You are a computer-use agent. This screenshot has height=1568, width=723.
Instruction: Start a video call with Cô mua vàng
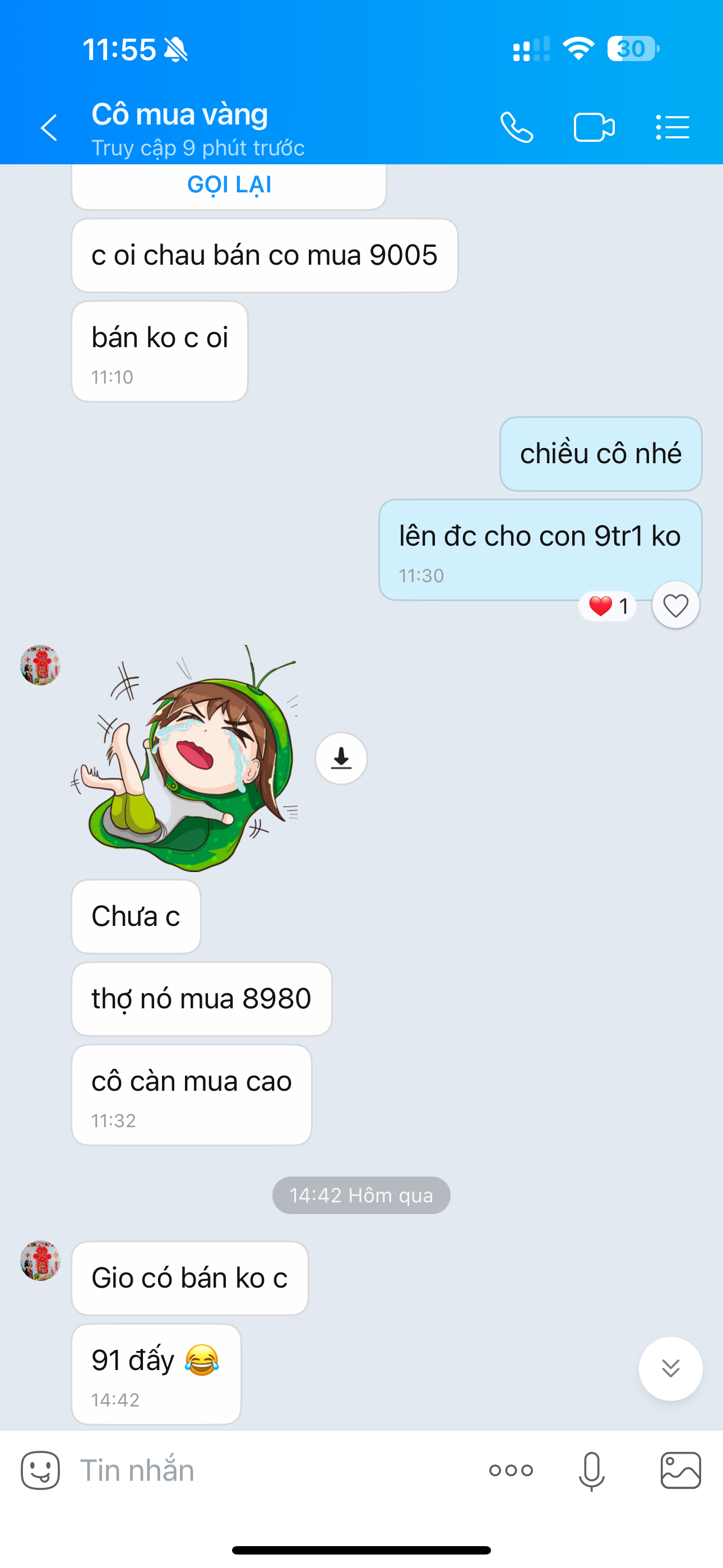pyautogui.click(x=594, y=128)
